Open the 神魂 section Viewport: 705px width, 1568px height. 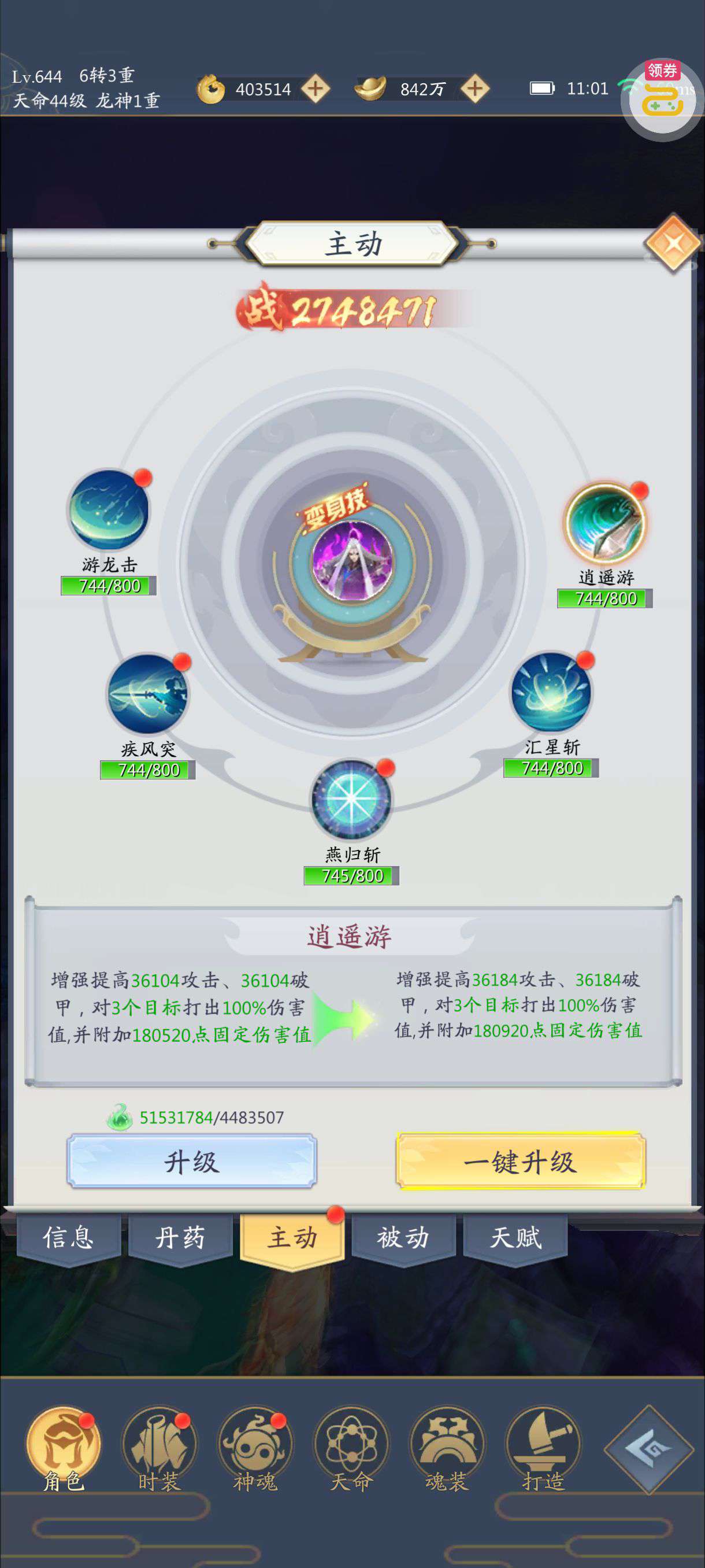[255, 1449]
